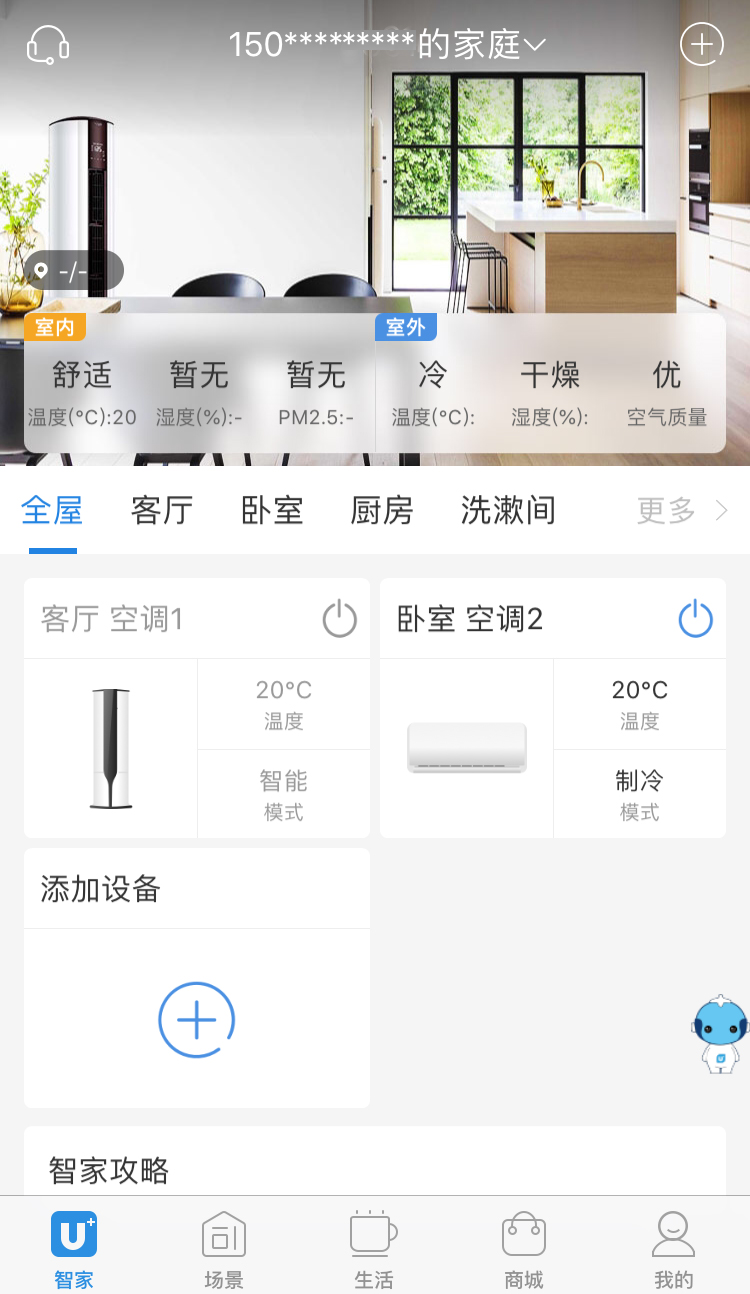
Task: Tap 添加设备 plus button to add device
Action: [196, 1020]
